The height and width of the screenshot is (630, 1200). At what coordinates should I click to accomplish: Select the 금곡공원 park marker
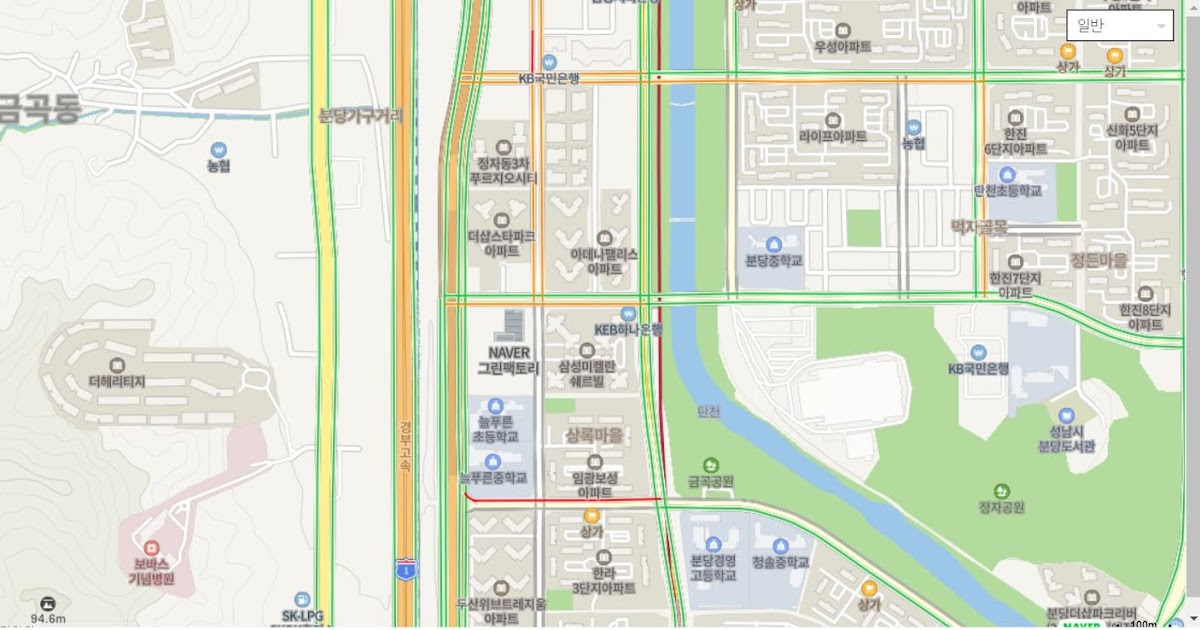click(x=710, y=465)
